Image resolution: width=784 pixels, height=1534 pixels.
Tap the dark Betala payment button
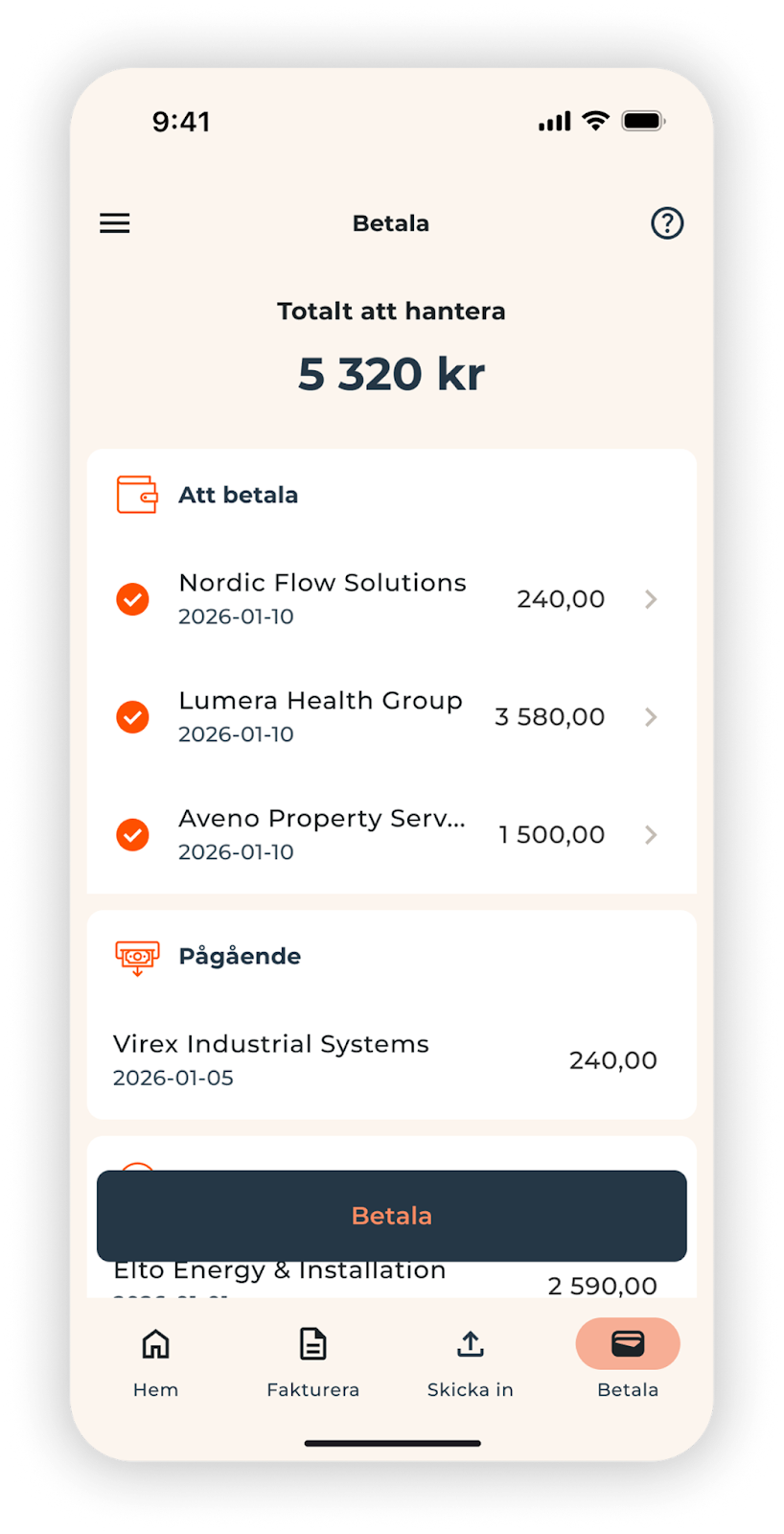pos(391,1216)
